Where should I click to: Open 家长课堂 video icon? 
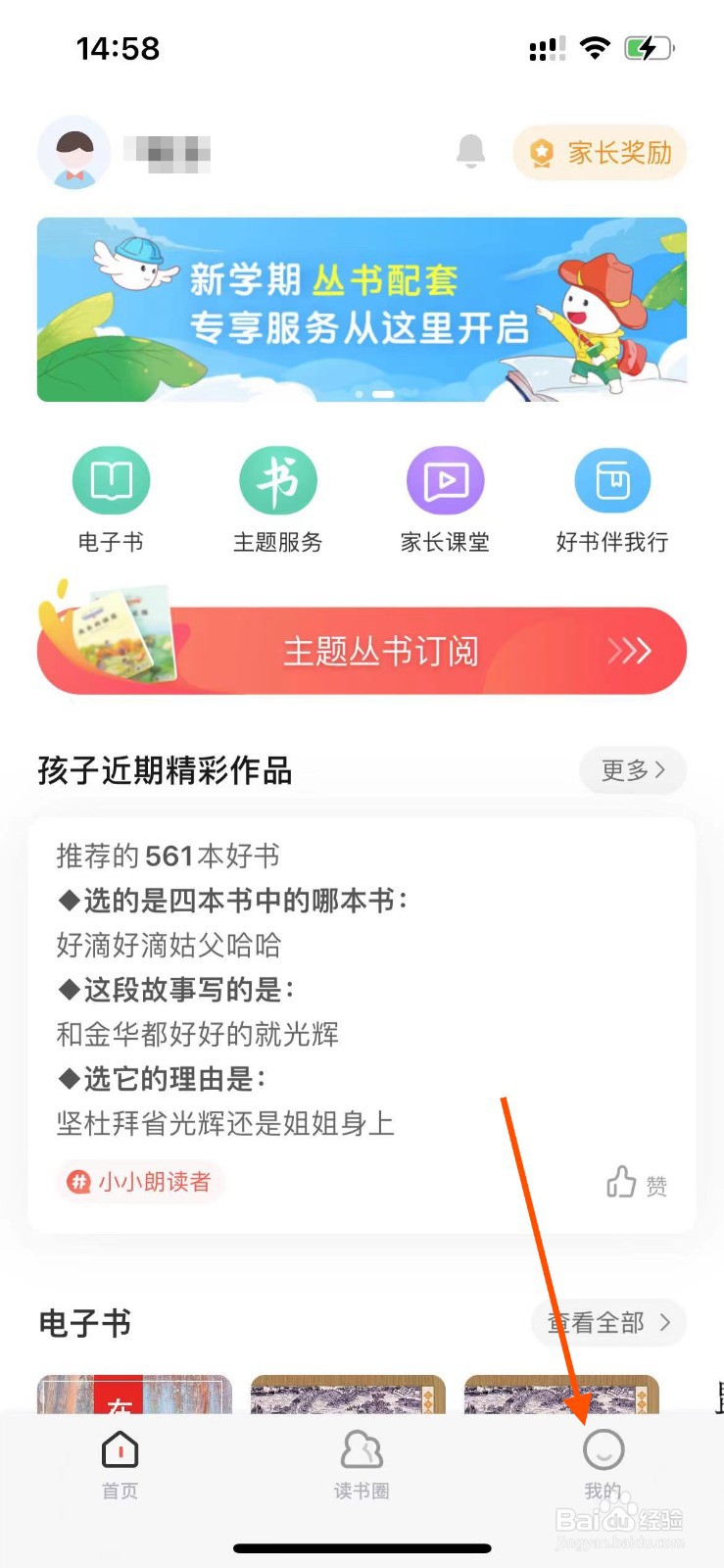445,480
